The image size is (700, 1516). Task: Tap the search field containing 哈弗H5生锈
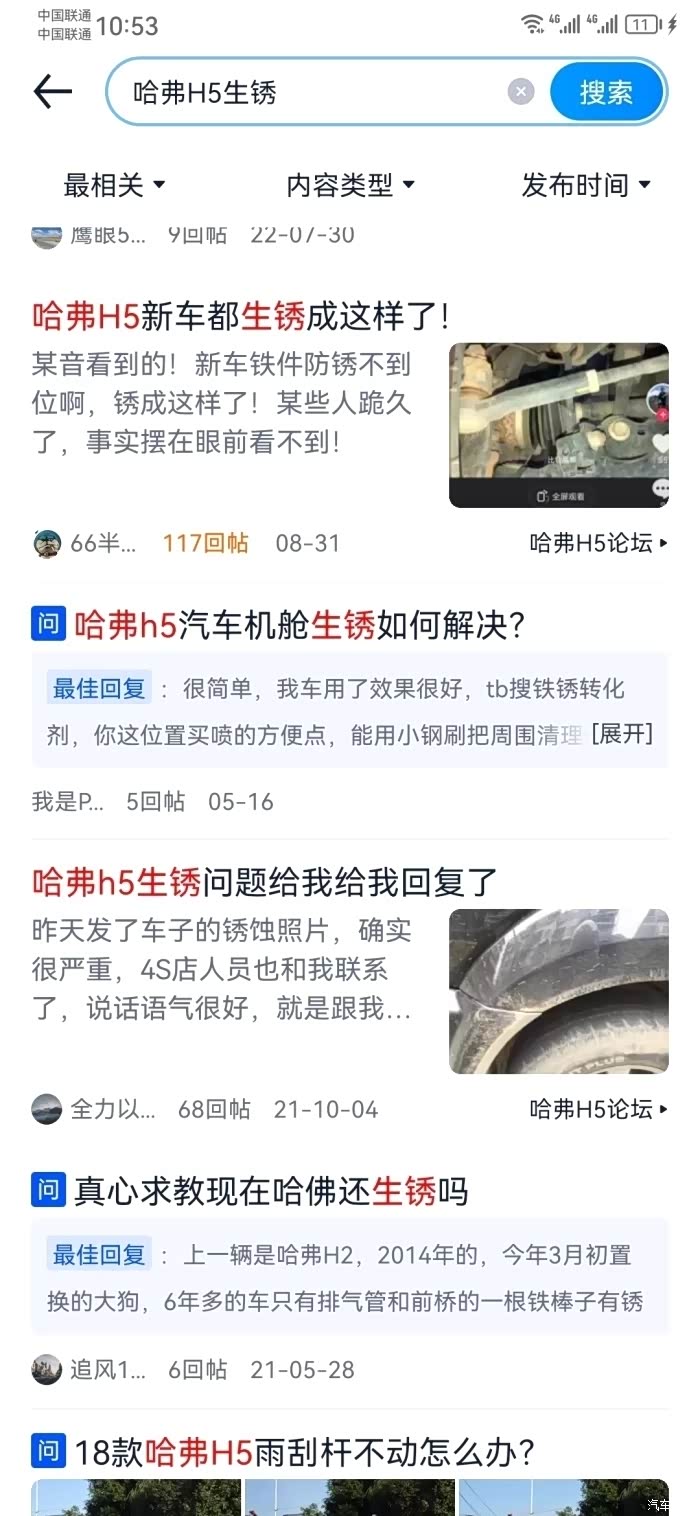310,93
